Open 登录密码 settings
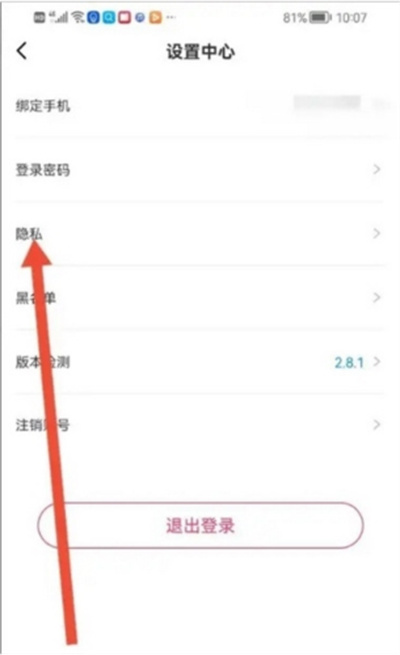Viewport: 400px width, 655px height. click(x=200, y=170)
